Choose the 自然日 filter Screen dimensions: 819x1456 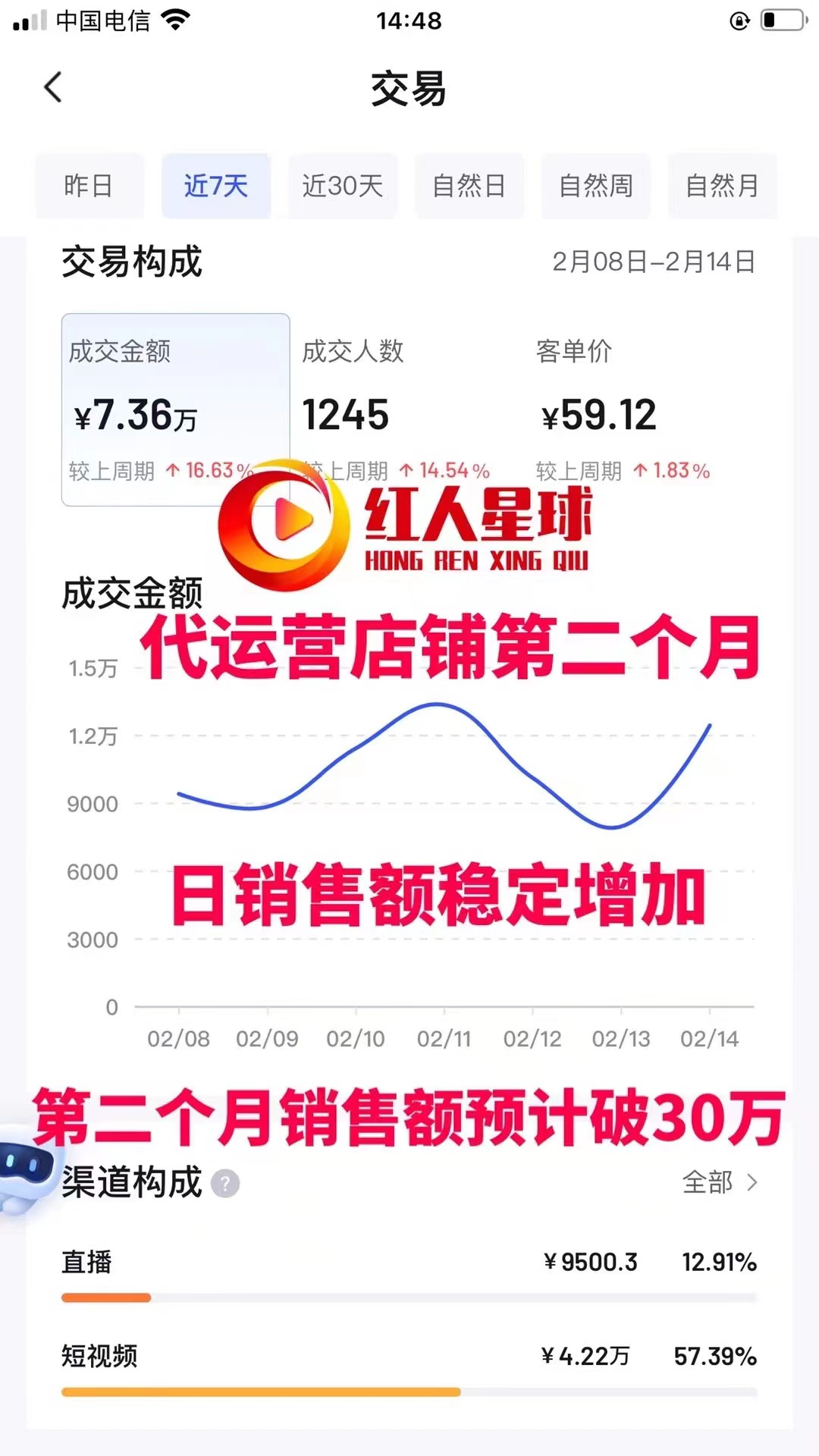tap(469, 186)
